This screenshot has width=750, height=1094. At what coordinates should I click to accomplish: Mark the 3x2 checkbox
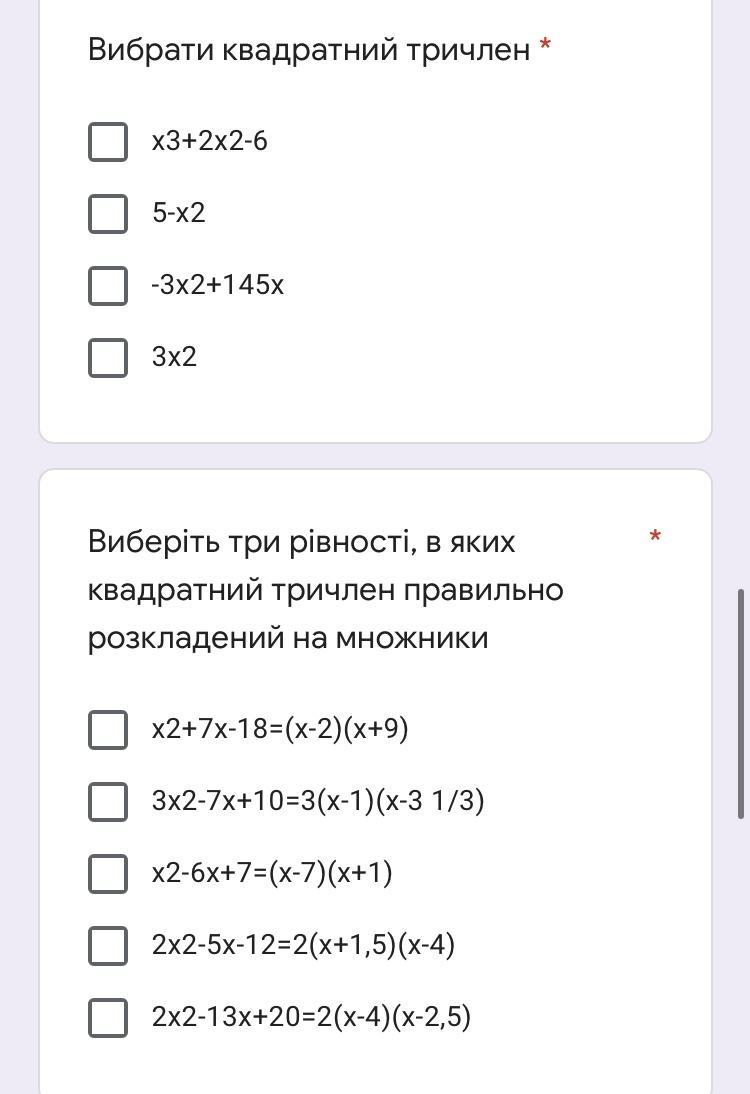(x=108, y=358)
